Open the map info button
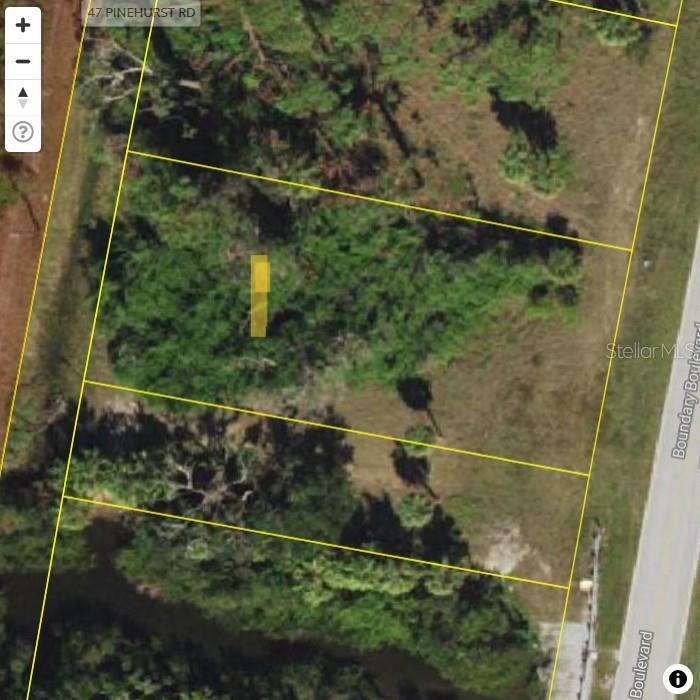 (x=677, y=678)
